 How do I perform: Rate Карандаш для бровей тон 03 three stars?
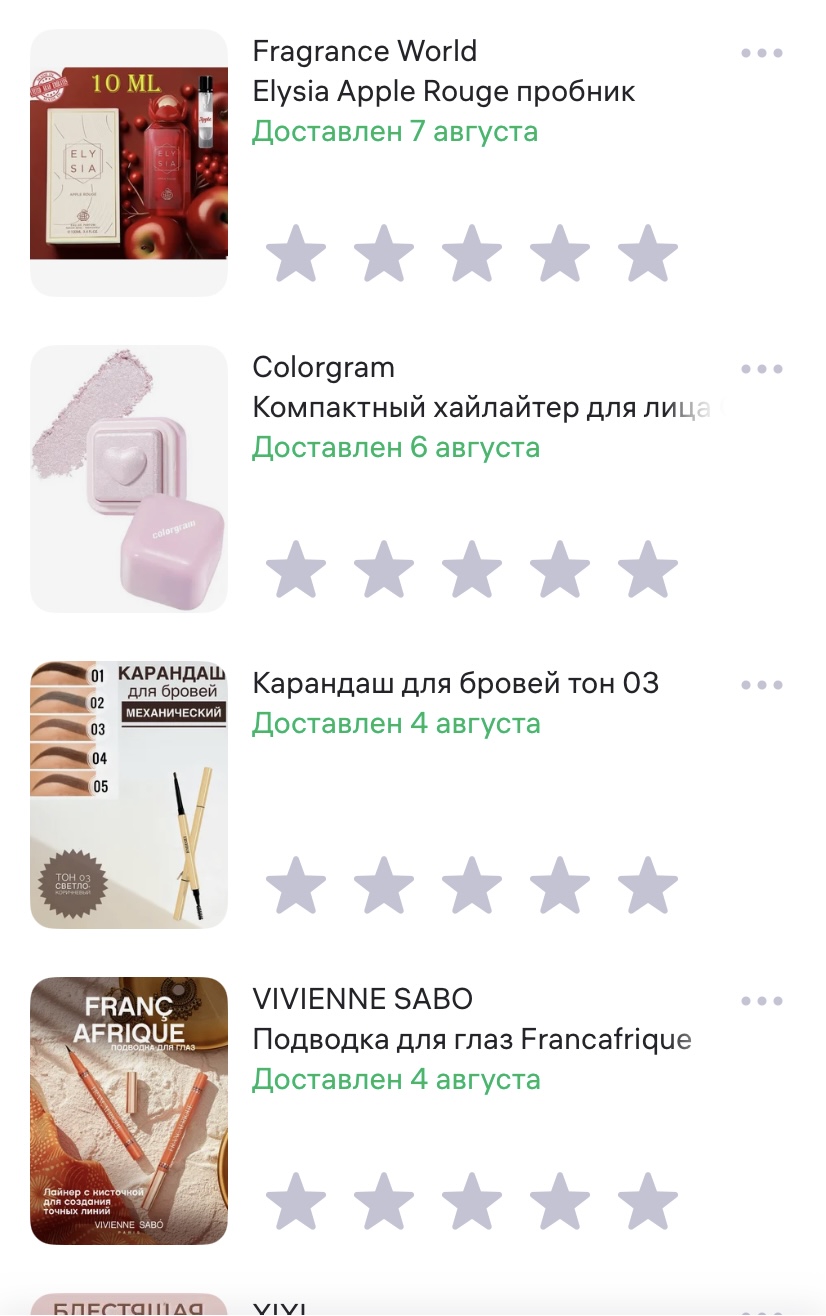click(472, 886)
